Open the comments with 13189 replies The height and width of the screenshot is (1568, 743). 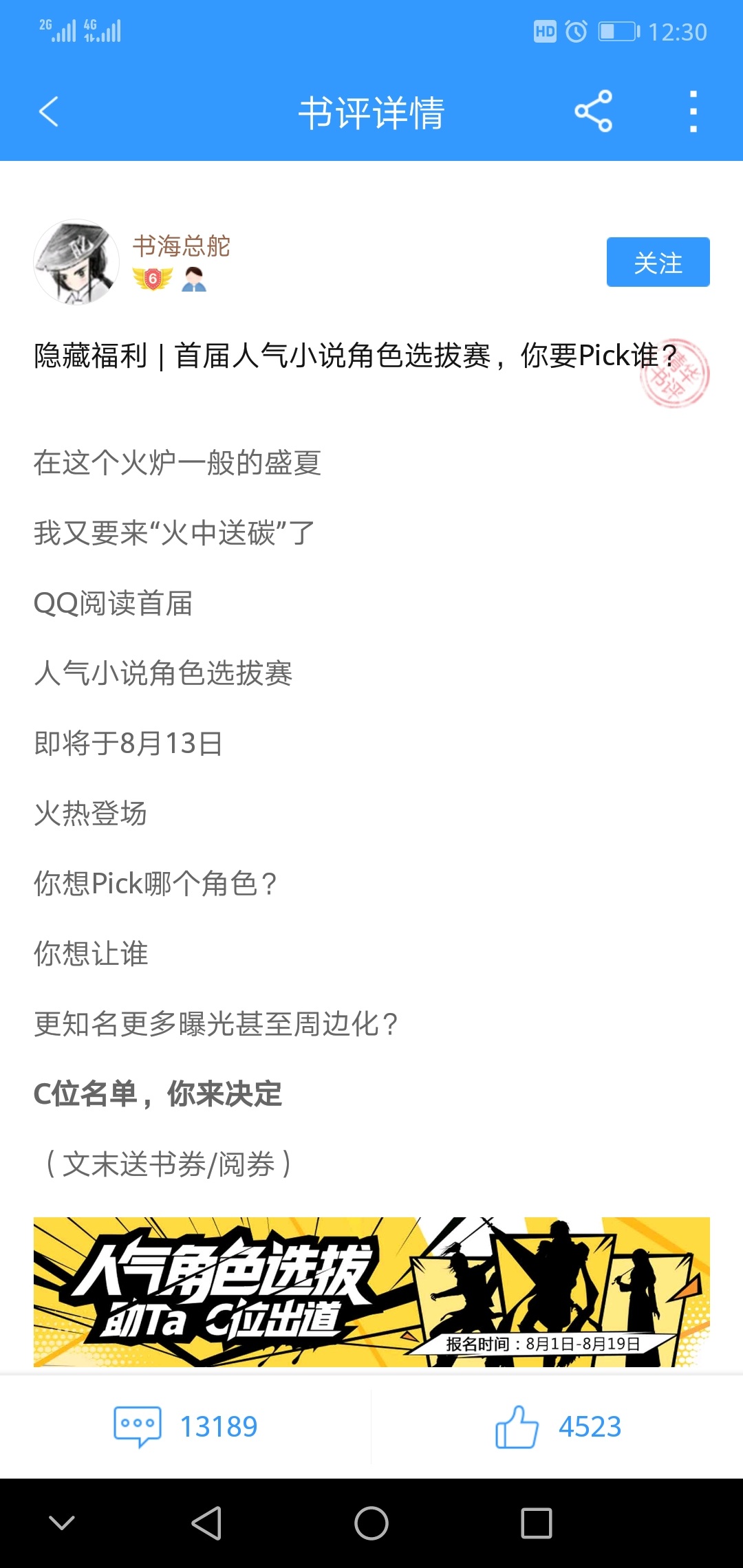tap(186, 1426)
